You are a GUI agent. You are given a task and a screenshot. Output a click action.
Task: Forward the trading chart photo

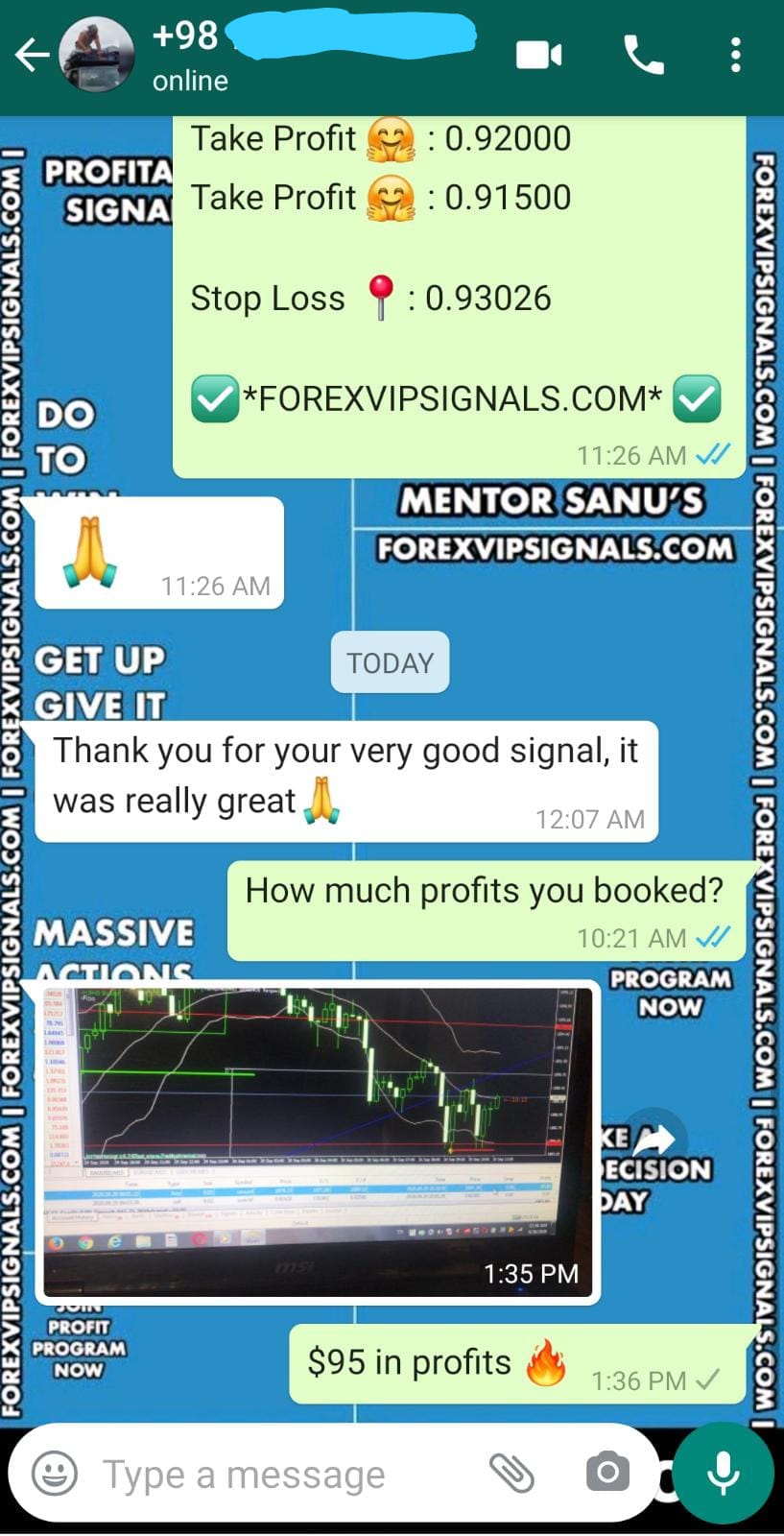(653, 1140)
